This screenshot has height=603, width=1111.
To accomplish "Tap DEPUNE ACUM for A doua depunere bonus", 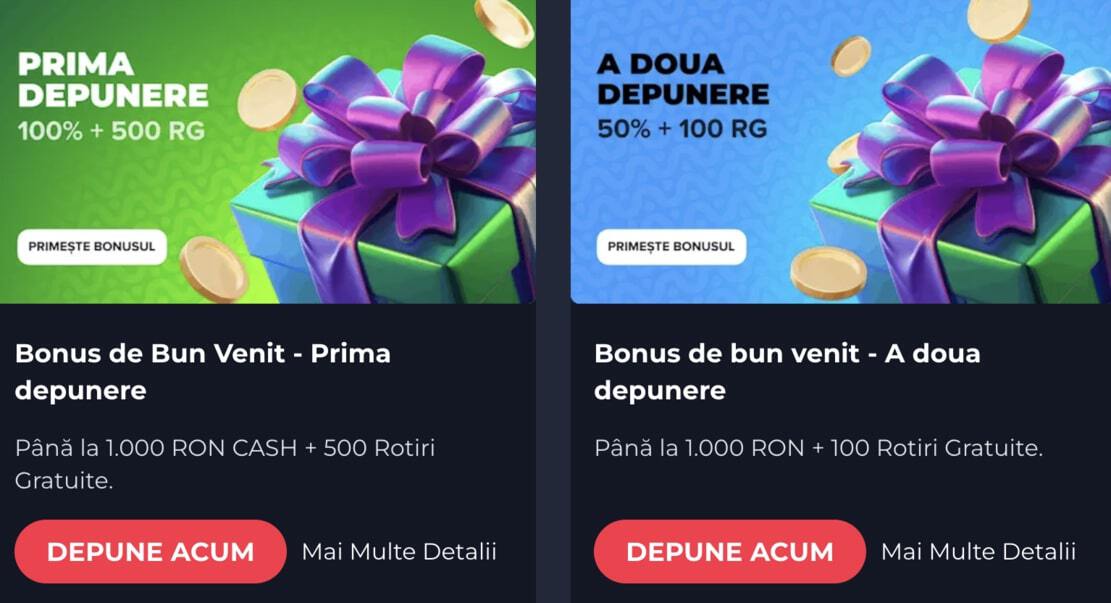I will [x=729, y=551].
